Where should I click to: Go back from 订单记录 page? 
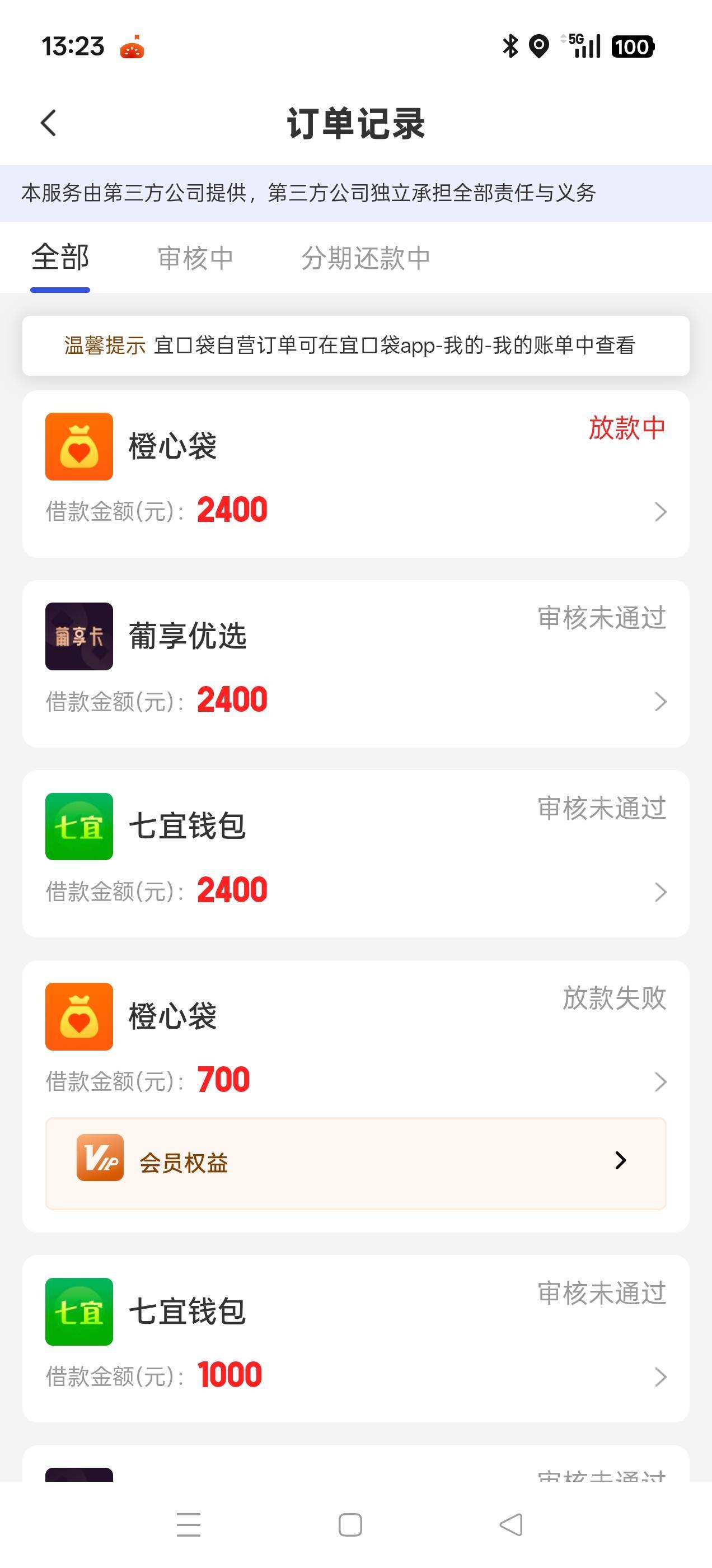point(49,123)
